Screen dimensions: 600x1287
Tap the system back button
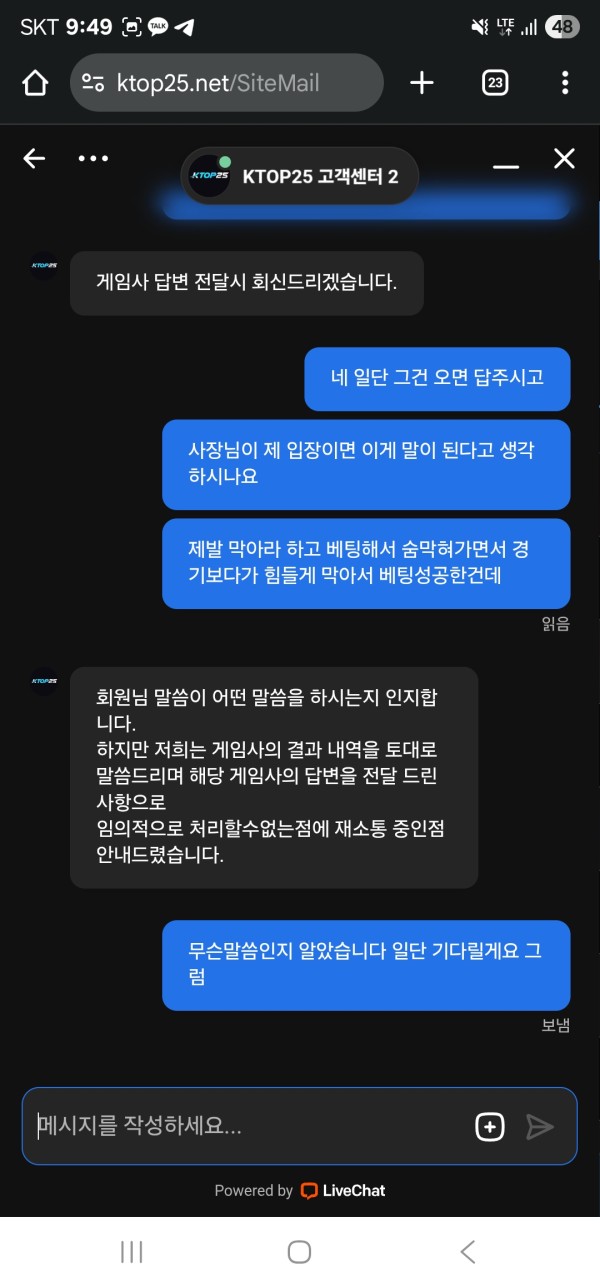coord(467,1251)
